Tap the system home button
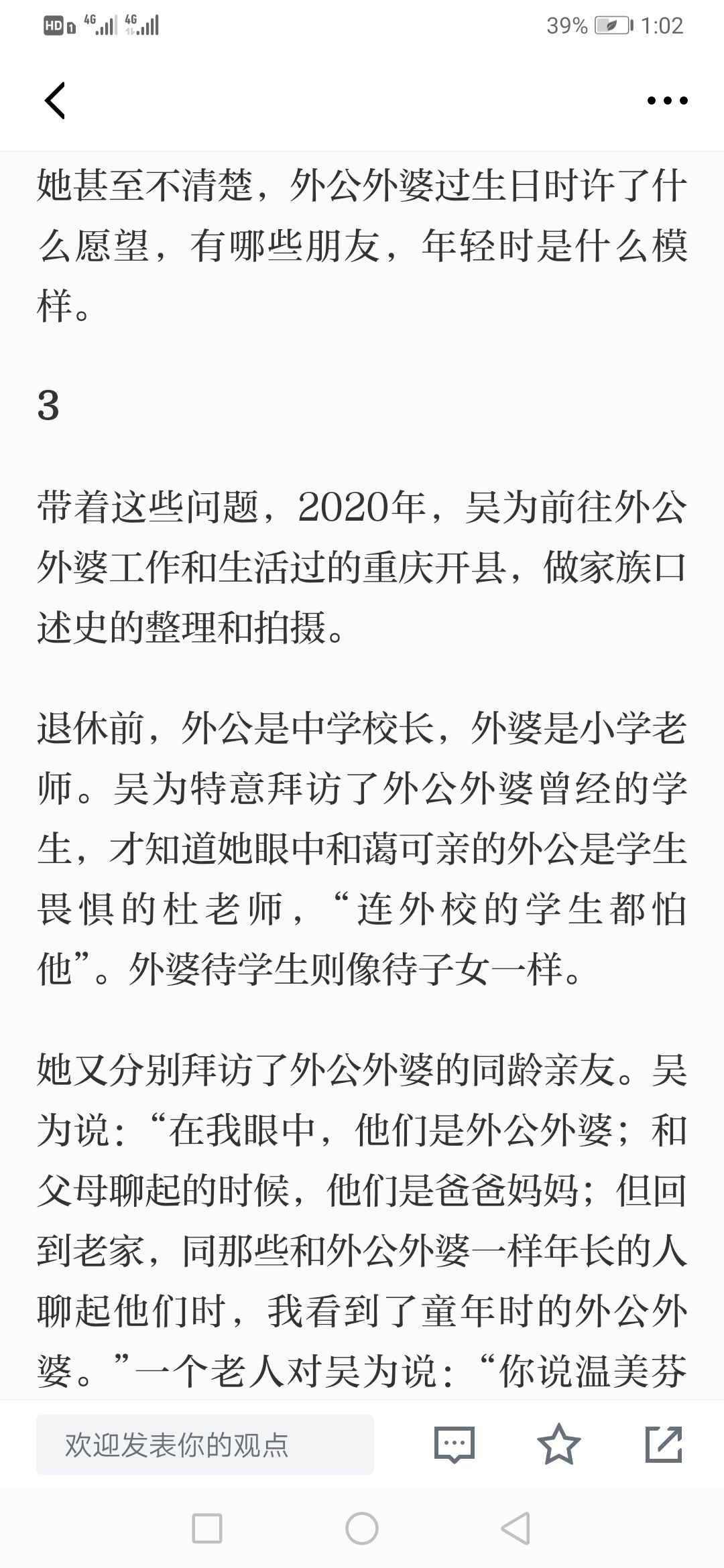The image size is (724, 1568). pyautogui.click(x=362, y=1528)
